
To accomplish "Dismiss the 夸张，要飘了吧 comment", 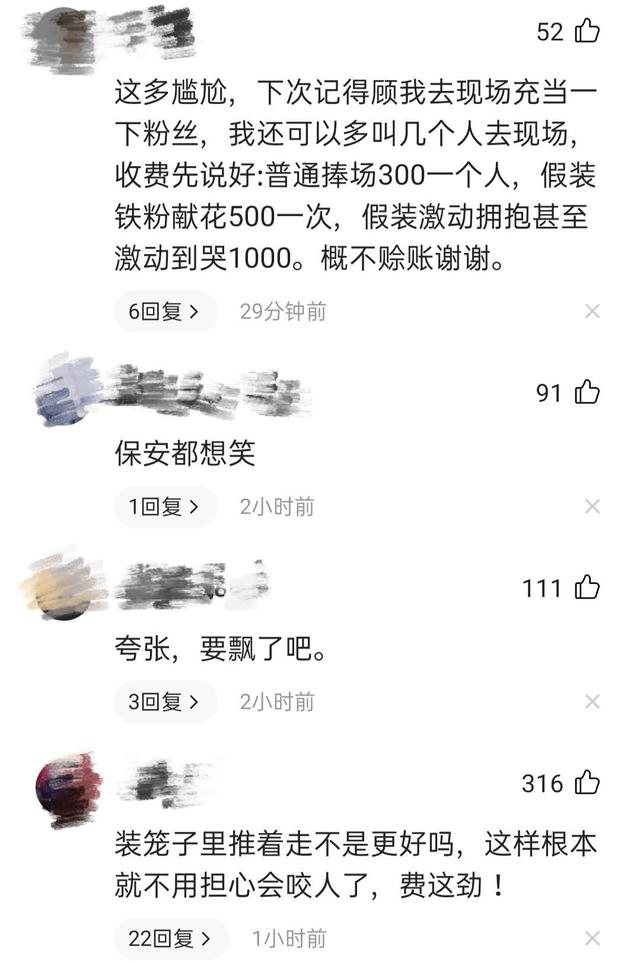I will (x=592, y=702).
